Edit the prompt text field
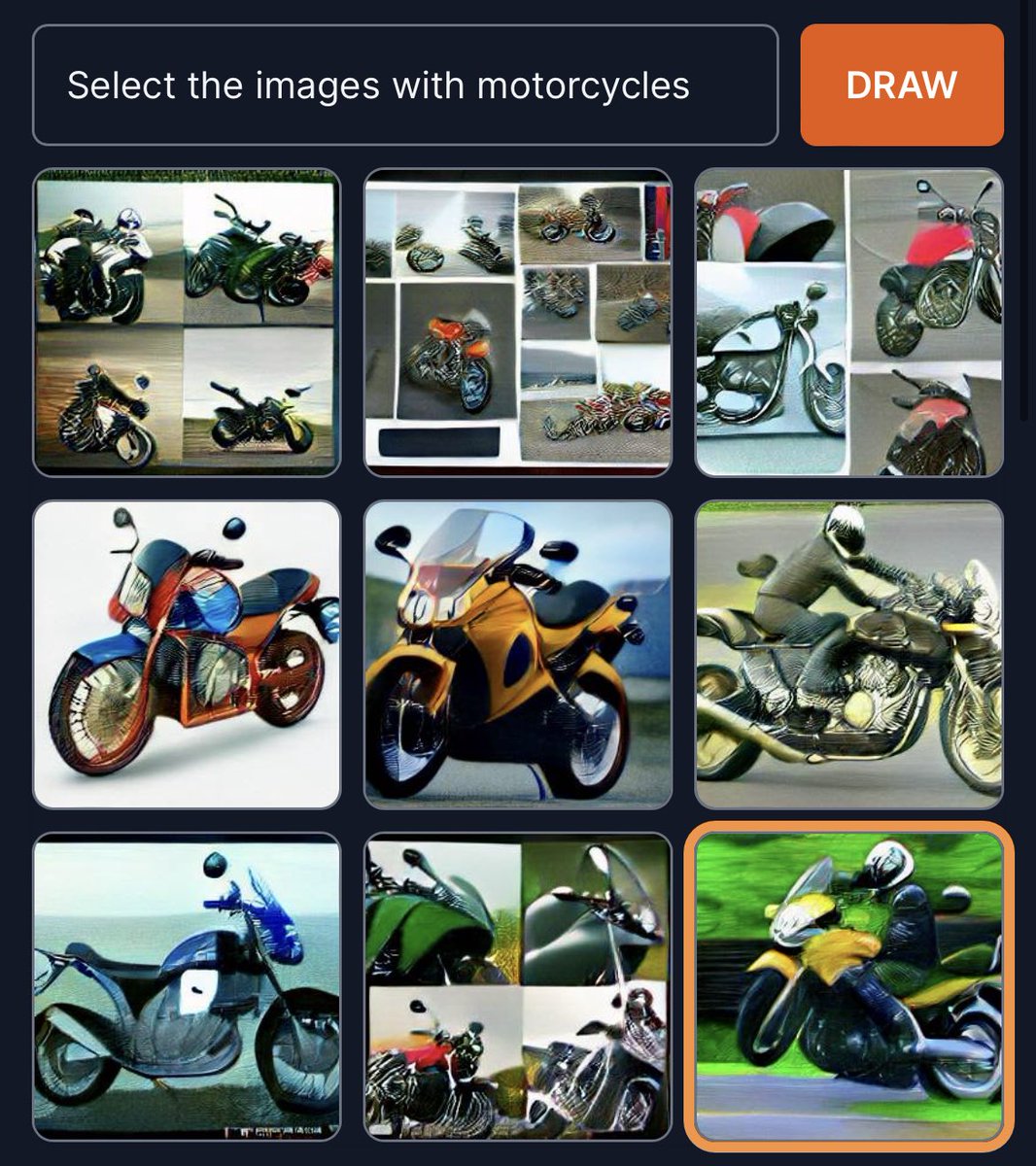Image resolution: width=1036 pixels, height=1166 pixels. coord(404,86)
